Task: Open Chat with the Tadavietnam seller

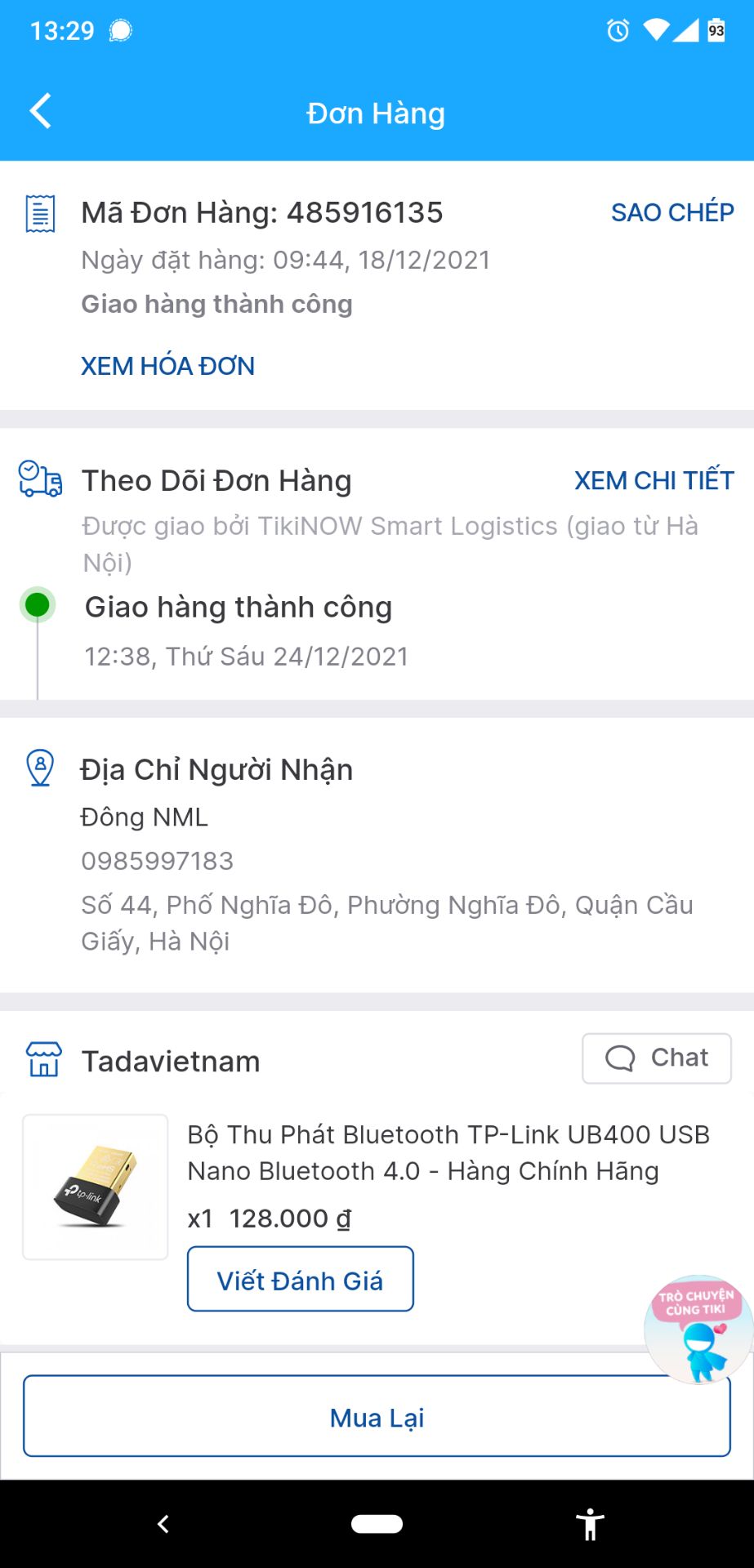Action: [657, 1058]
